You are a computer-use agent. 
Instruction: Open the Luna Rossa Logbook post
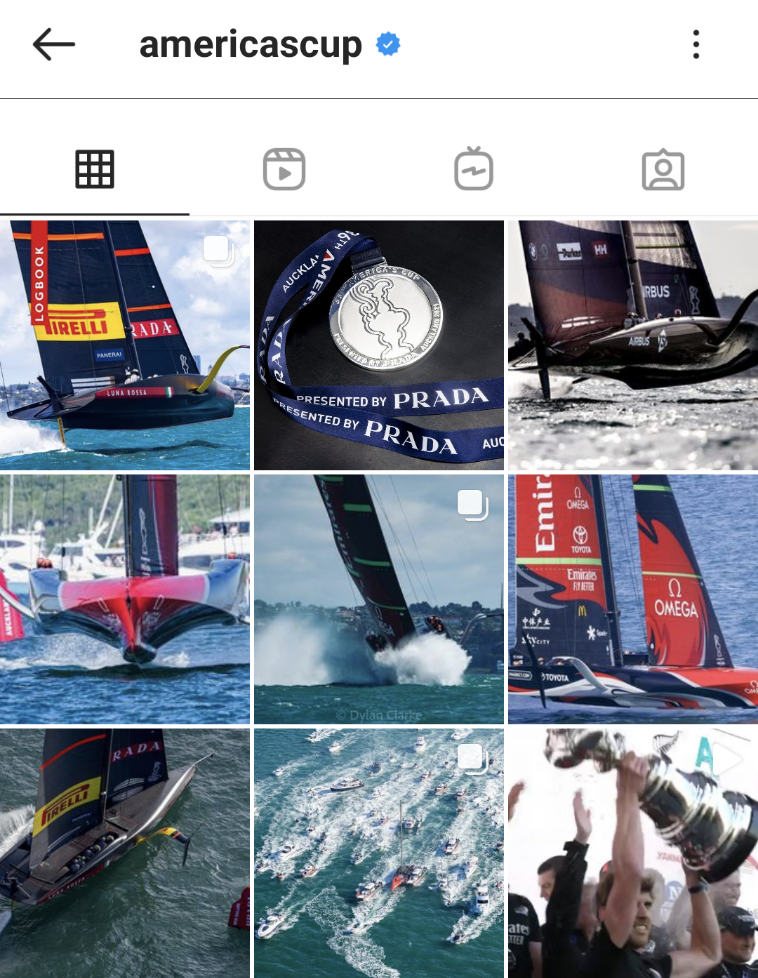pos(125,345)
